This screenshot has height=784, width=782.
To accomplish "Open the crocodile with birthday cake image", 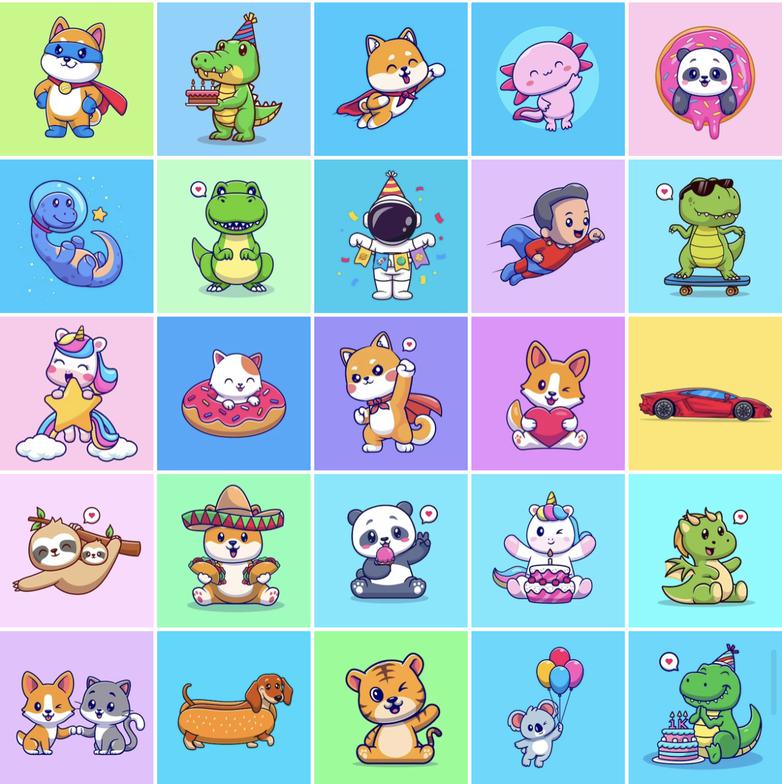I will 234,79.
